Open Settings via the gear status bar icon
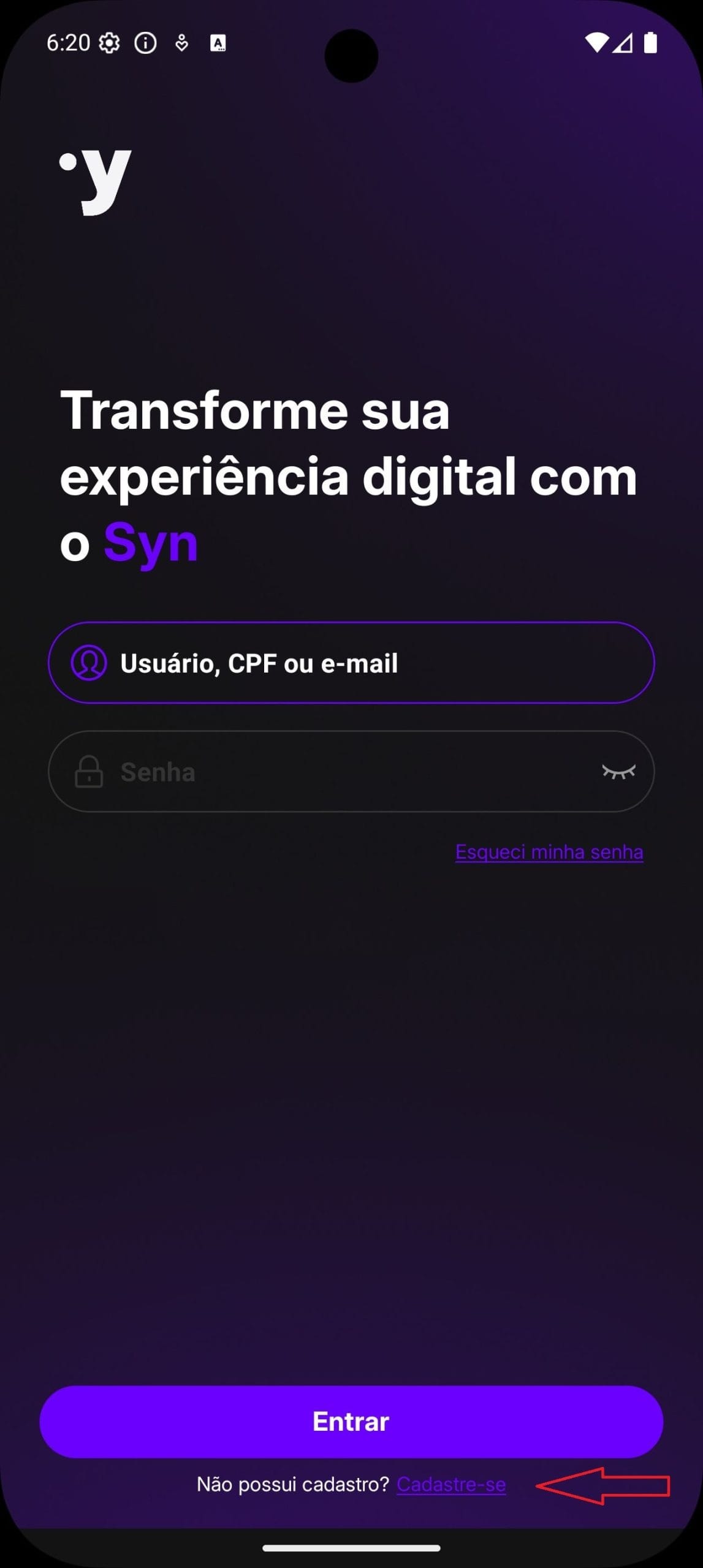Screen dimensions: 703x1568 (110, 42)
